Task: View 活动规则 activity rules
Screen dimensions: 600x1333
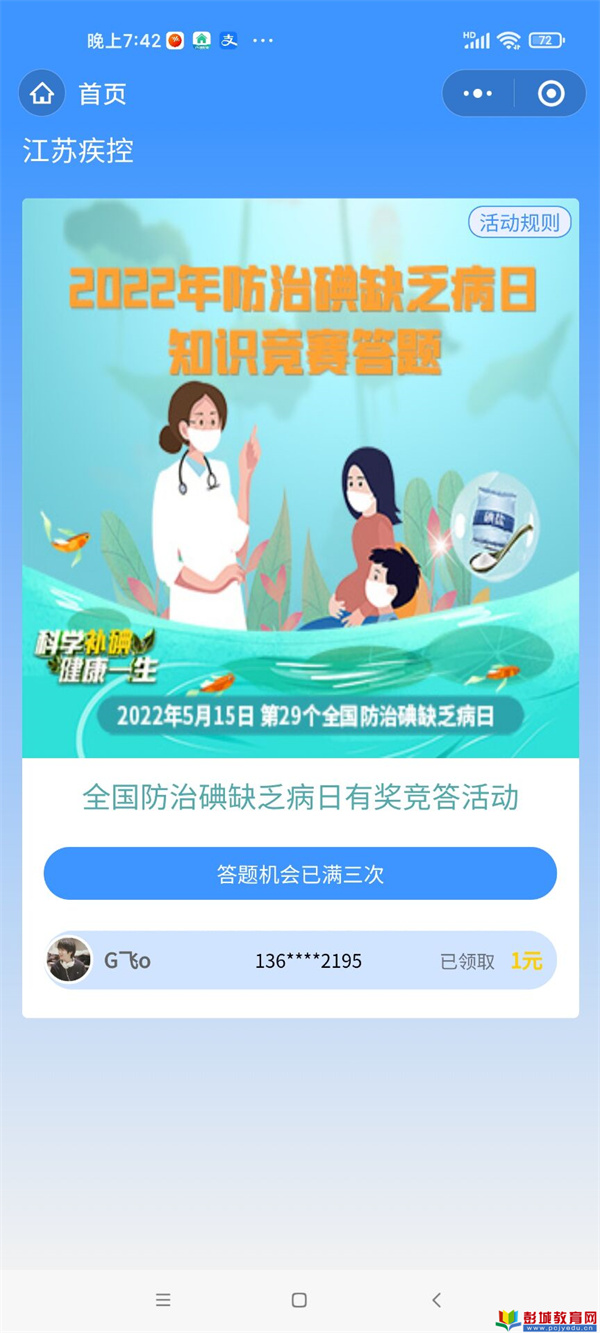Action: click(x=520, y=222)
